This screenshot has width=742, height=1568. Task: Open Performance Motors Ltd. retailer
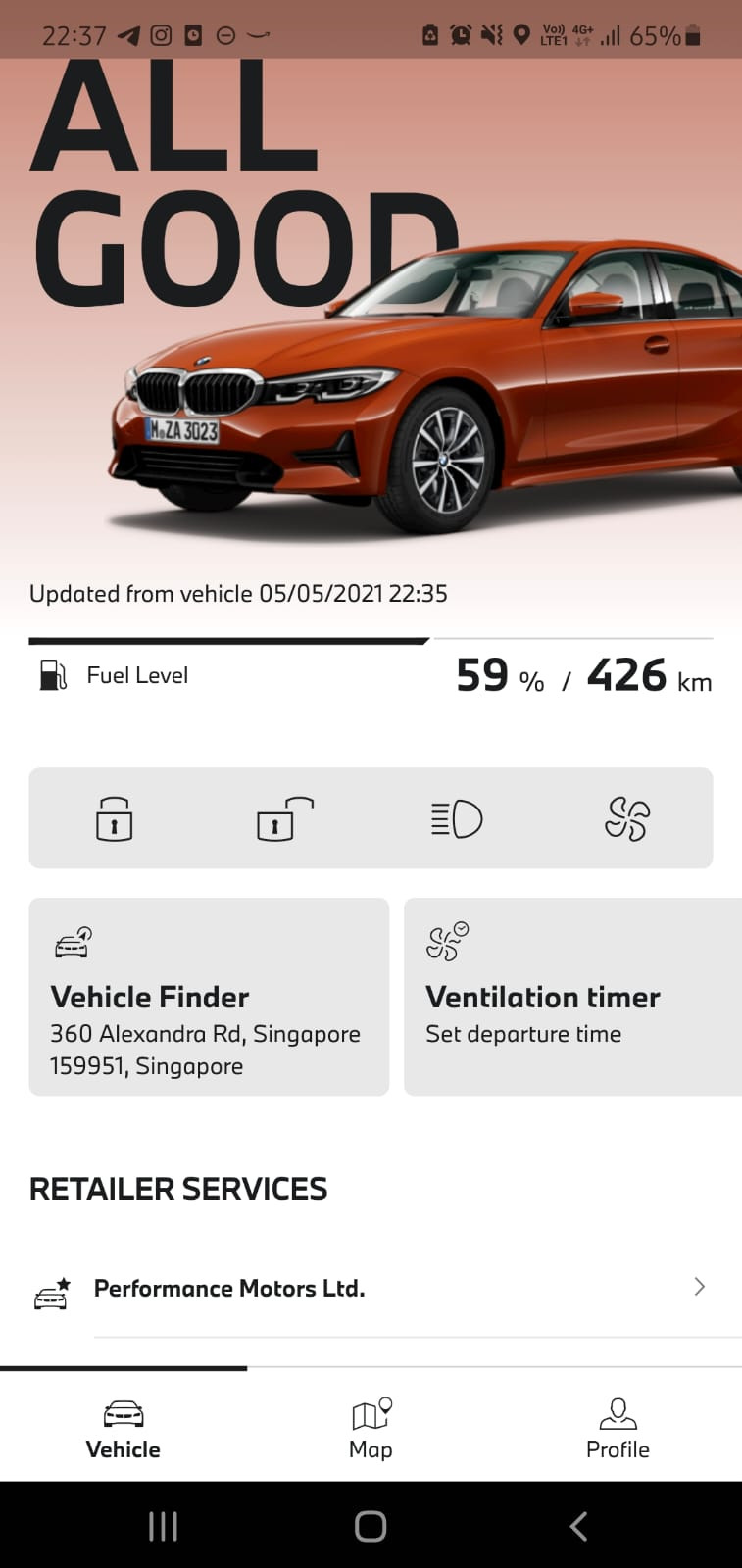tap(371, 1288)
